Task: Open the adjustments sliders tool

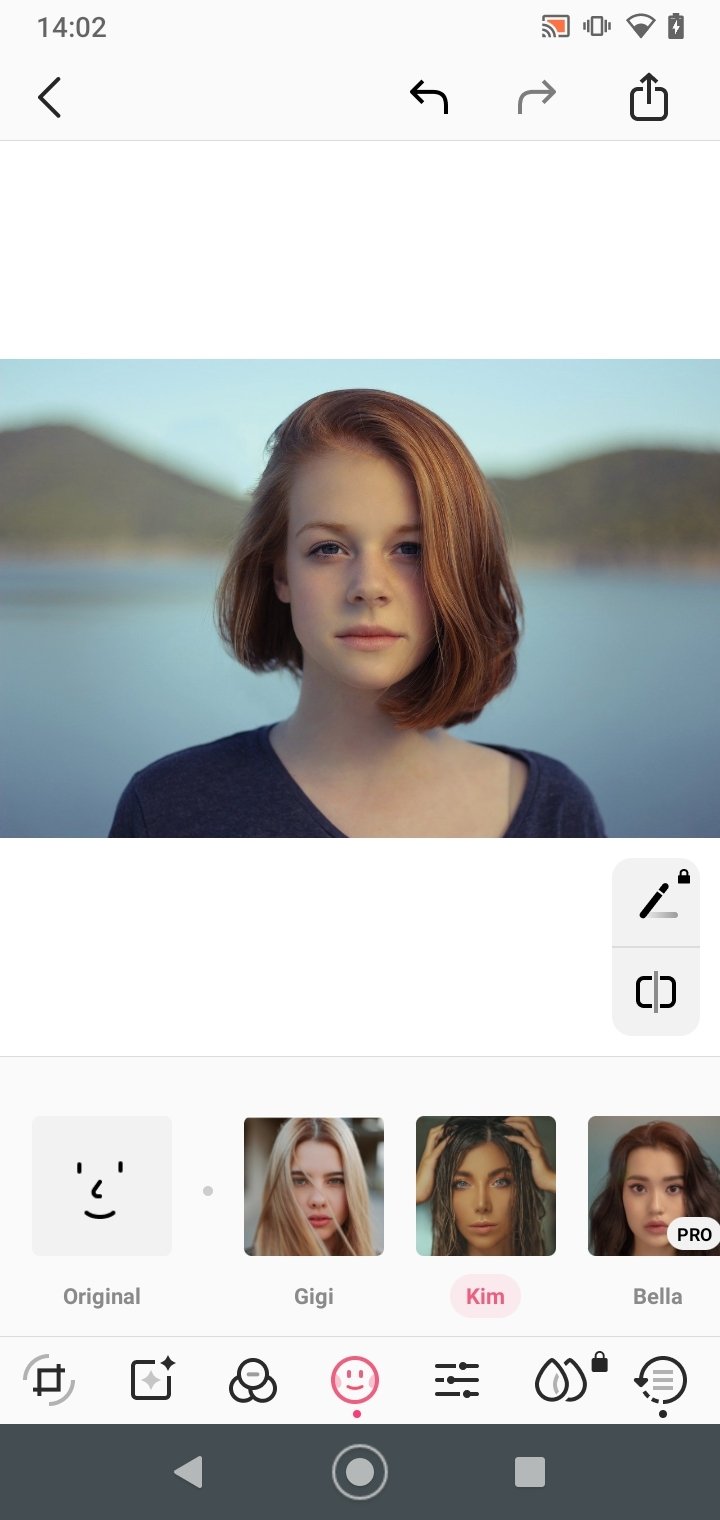Action: tap(457, 1380)
